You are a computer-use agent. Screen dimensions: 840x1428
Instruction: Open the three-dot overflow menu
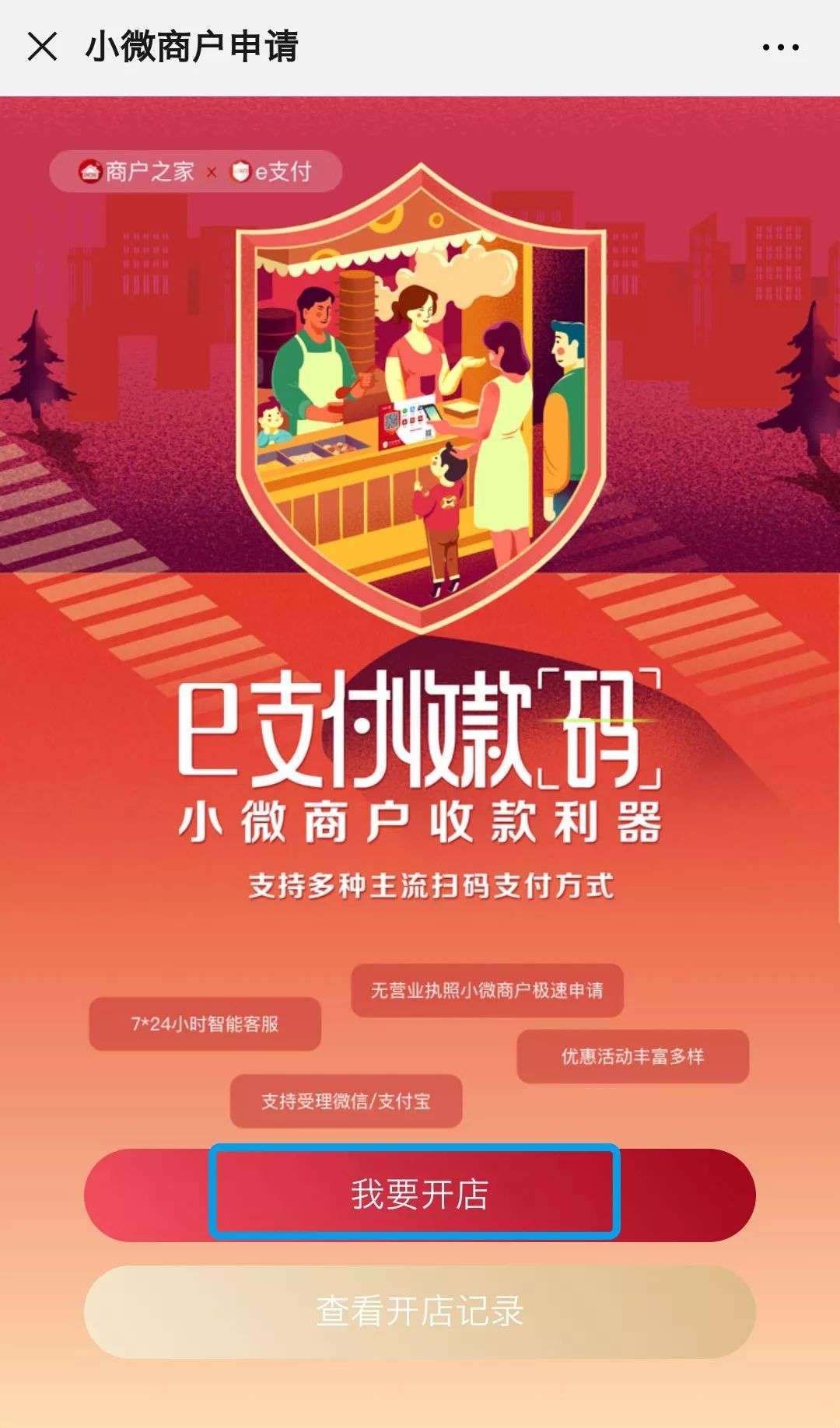click(780, 47)
